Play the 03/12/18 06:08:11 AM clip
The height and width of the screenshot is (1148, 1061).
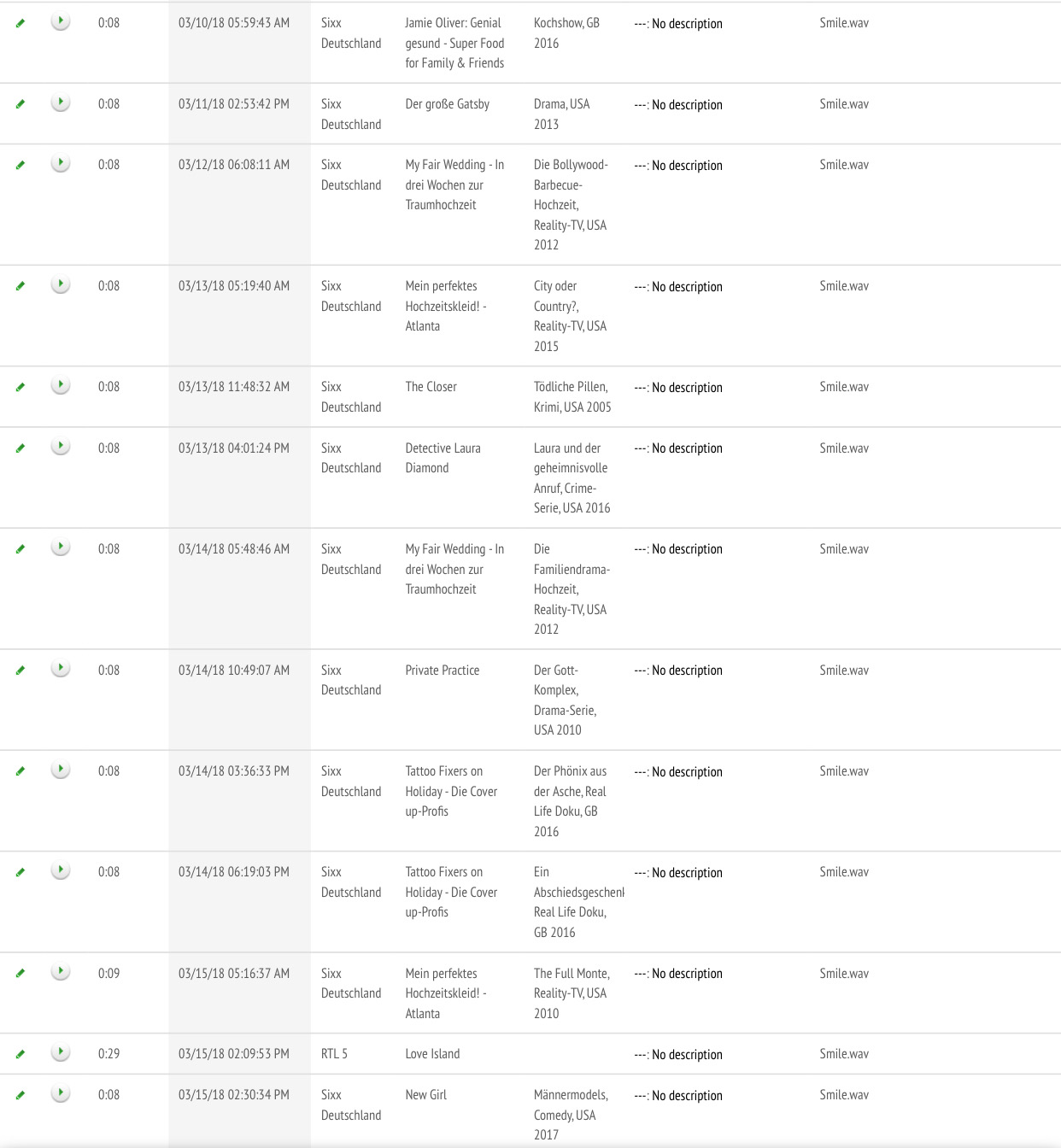[60, 164]
